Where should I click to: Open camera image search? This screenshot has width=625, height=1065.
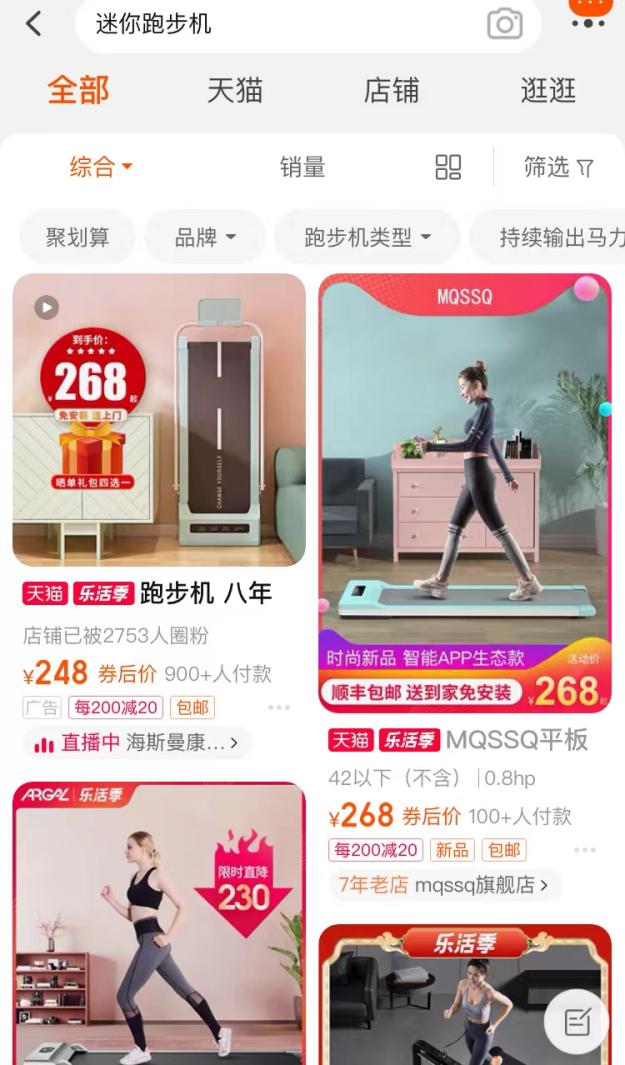coord(504,24)
